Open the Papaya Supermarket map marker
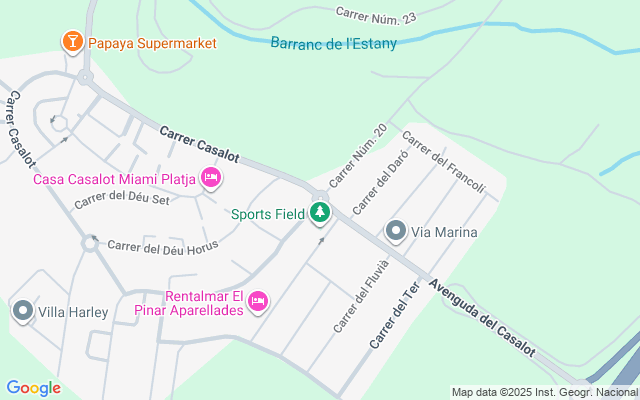Viewport: 640px width, 400px height. 72,42
